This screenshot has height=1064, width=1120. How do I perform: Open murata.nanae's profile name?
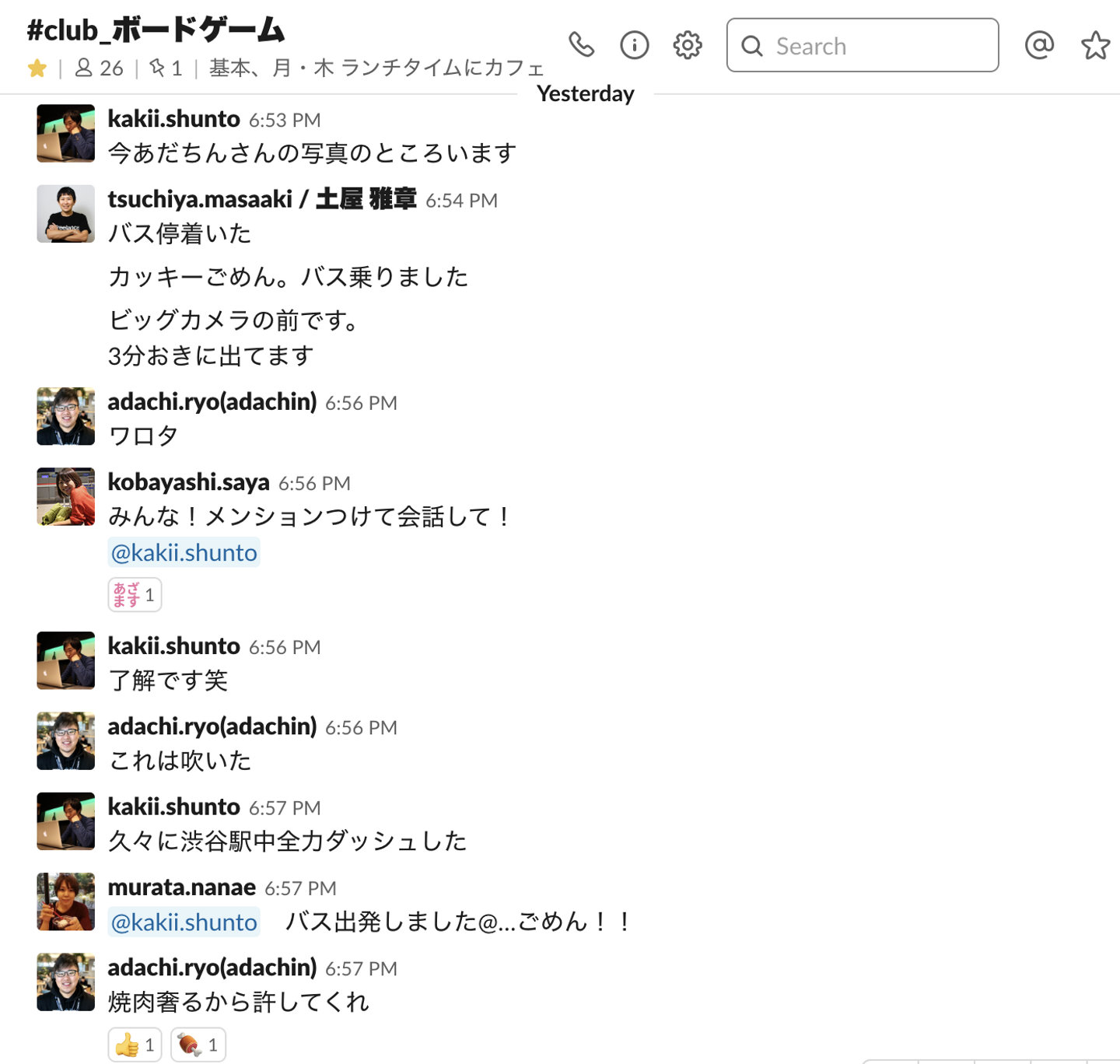click(x=181, y=887)
